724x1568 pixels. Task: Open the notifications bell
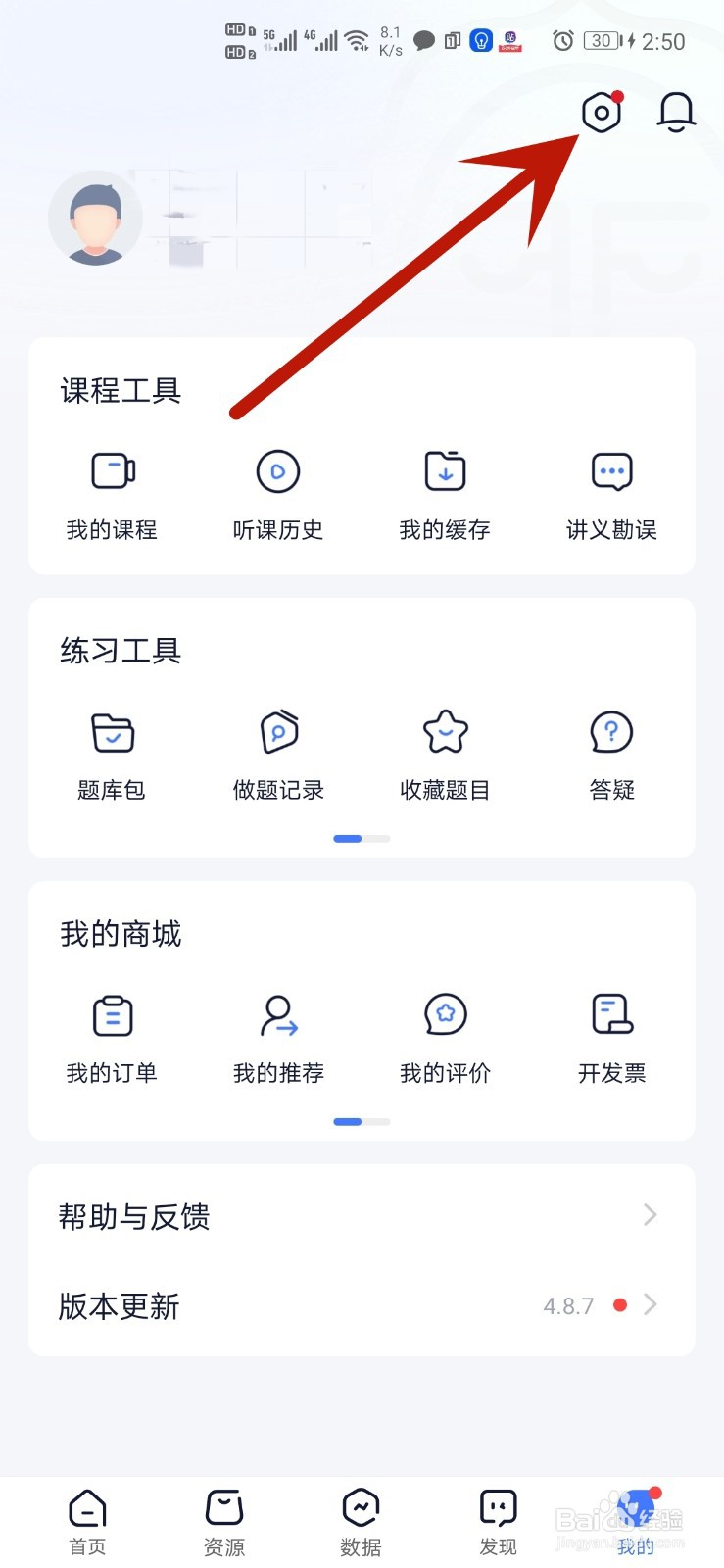point(676,113)
